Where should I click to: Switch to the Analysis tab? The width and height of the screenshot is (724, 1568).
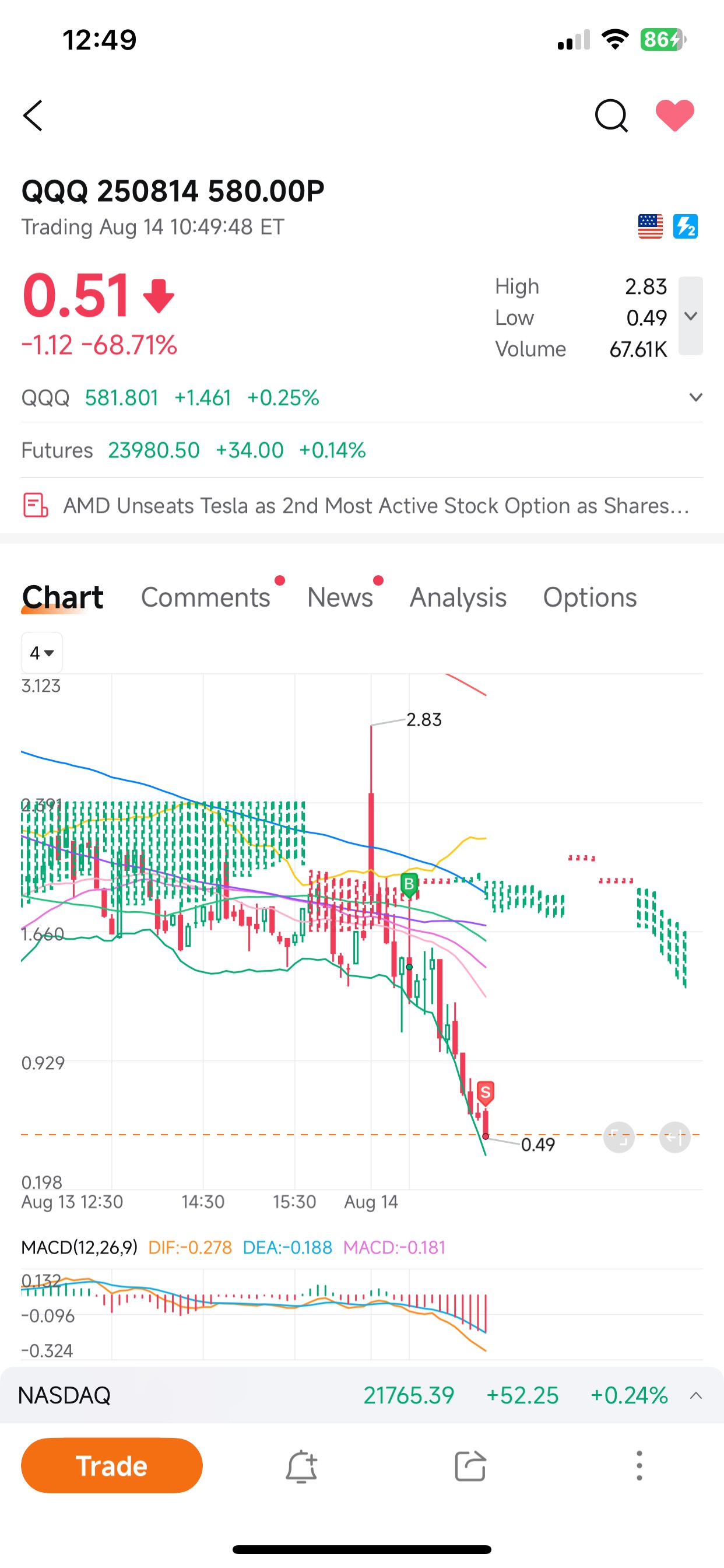coord(458,597)
